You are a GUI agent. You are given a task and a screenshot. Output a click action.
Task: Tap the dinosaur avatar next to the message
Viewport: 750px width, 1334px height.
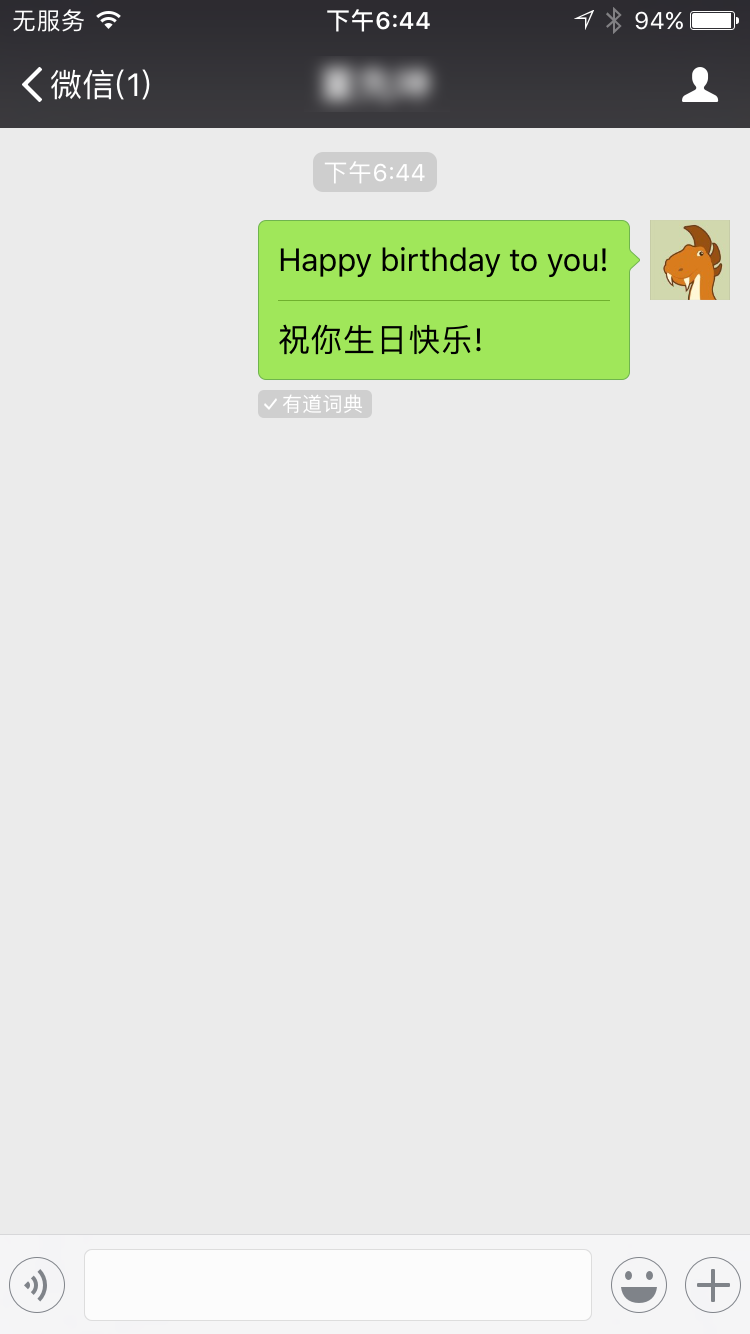point(690,260)
